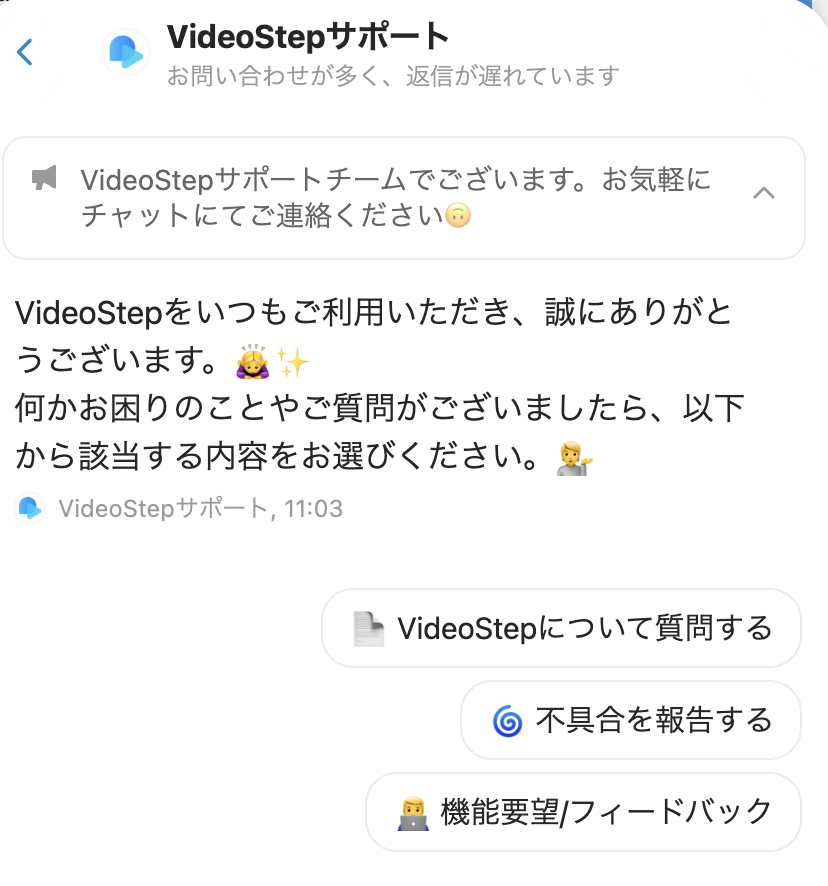Pick '機能要望/フィードバック' option

click(x=584, y=811)
